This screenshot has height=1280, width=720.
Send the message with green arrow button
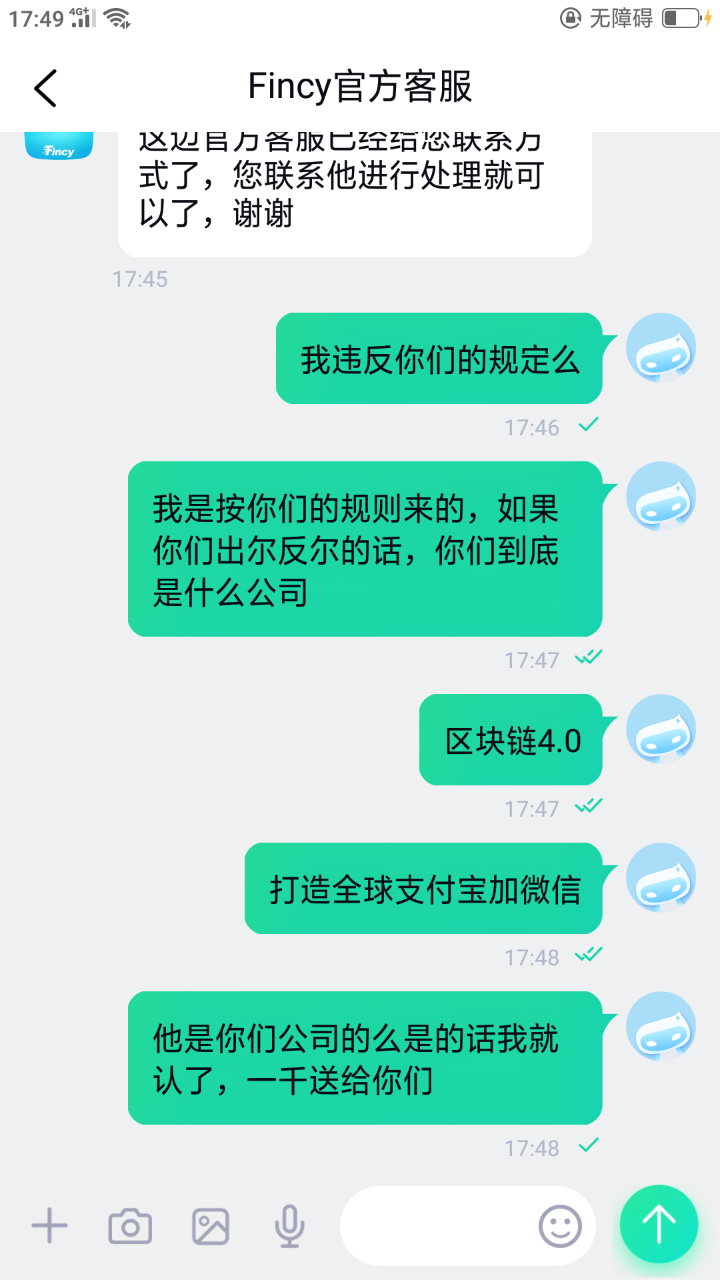click(658, 1224)
